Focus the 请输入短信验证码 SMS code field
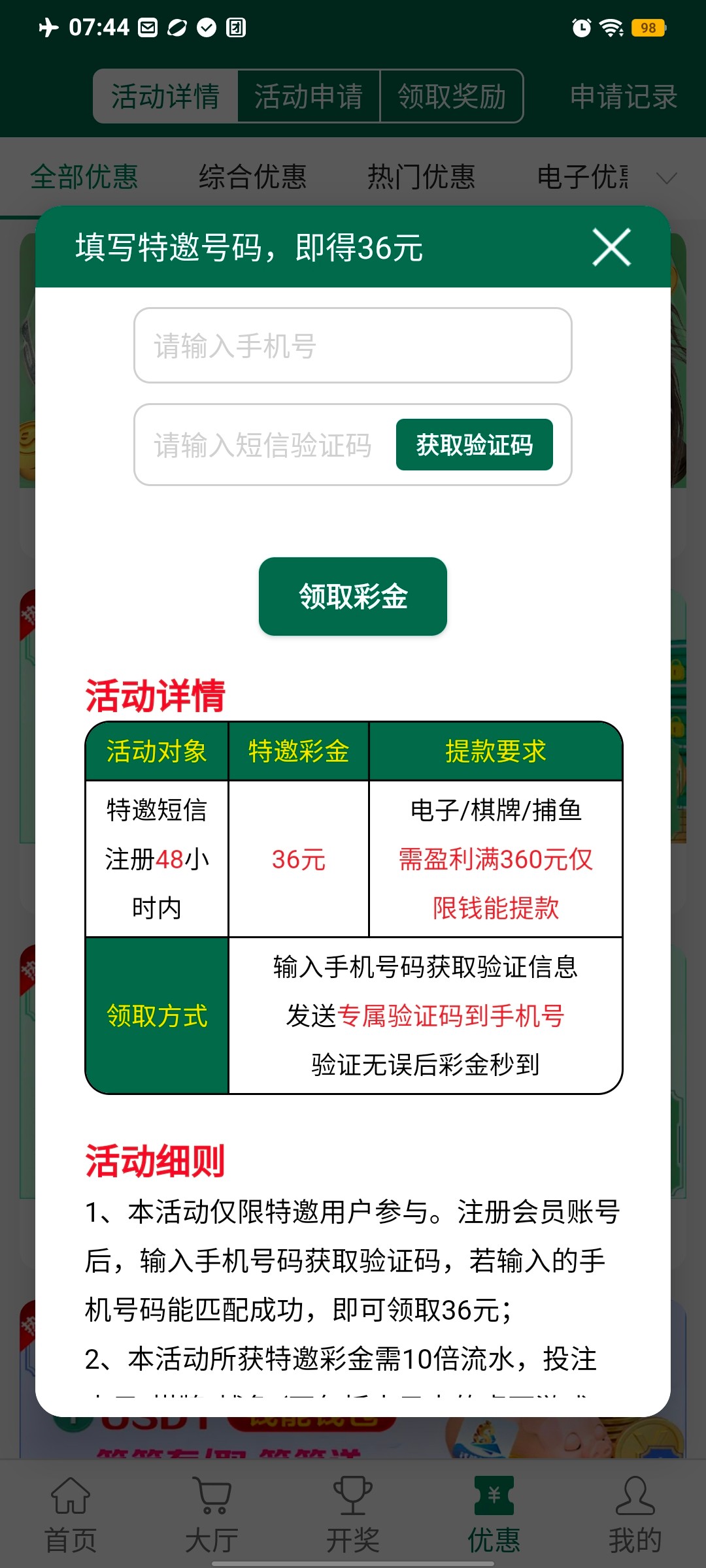 point(261,445)
